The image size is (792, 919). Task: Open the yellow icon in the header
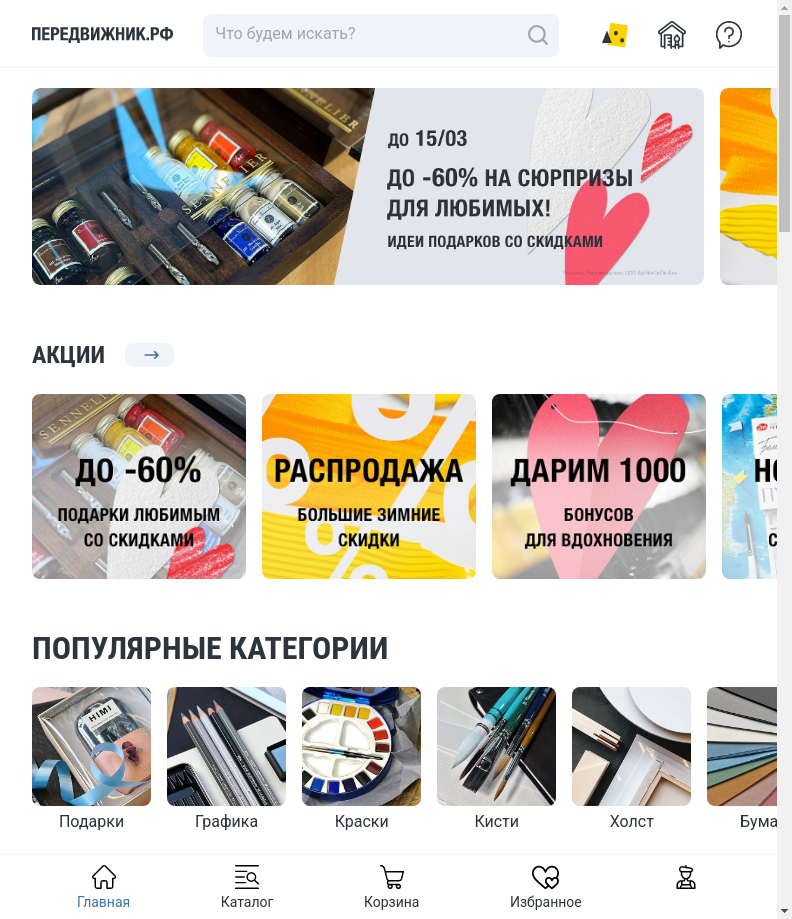tap(615, 36)
